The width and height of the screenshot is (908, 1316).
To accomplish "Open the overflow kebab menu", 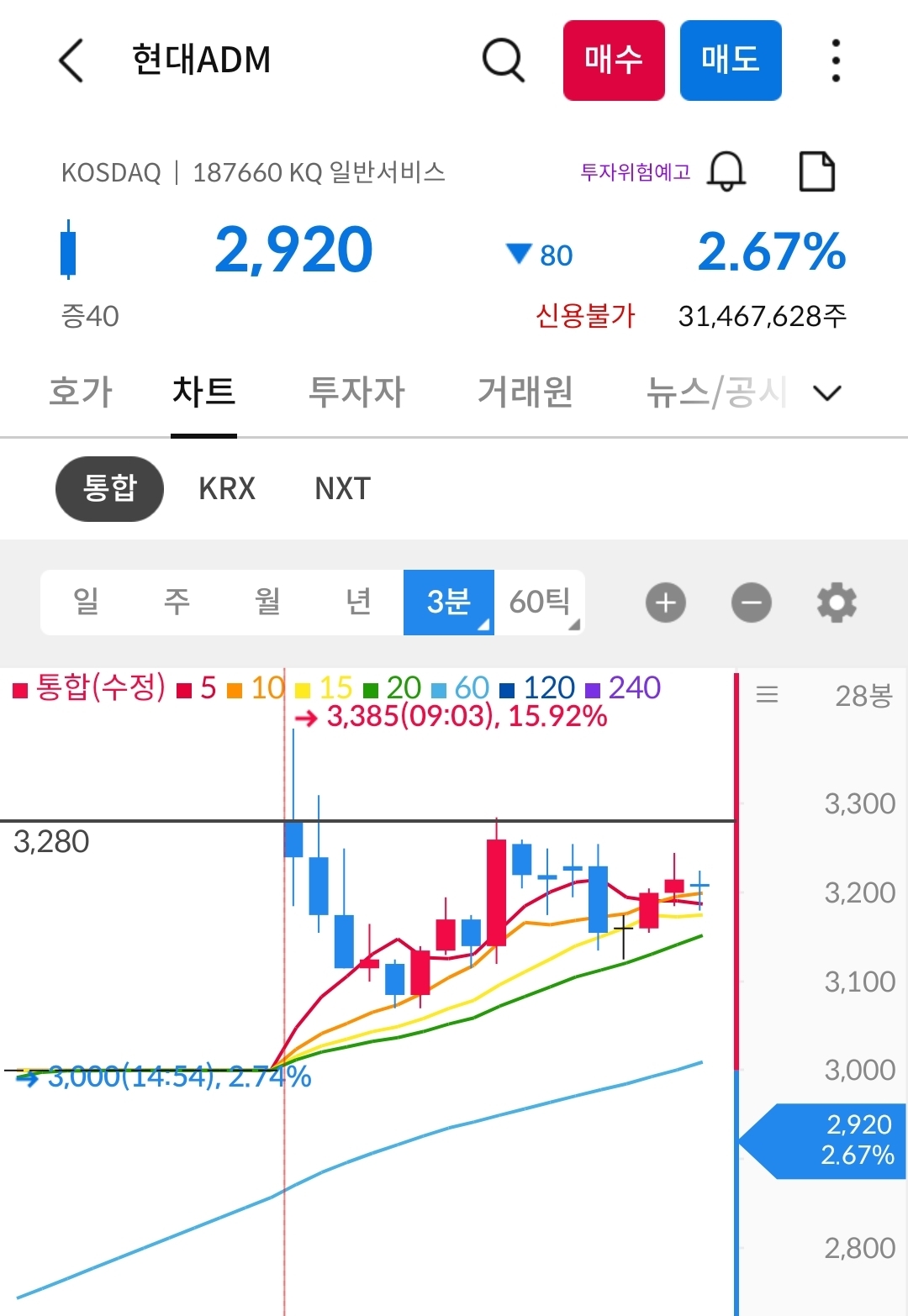I will 835,61.
